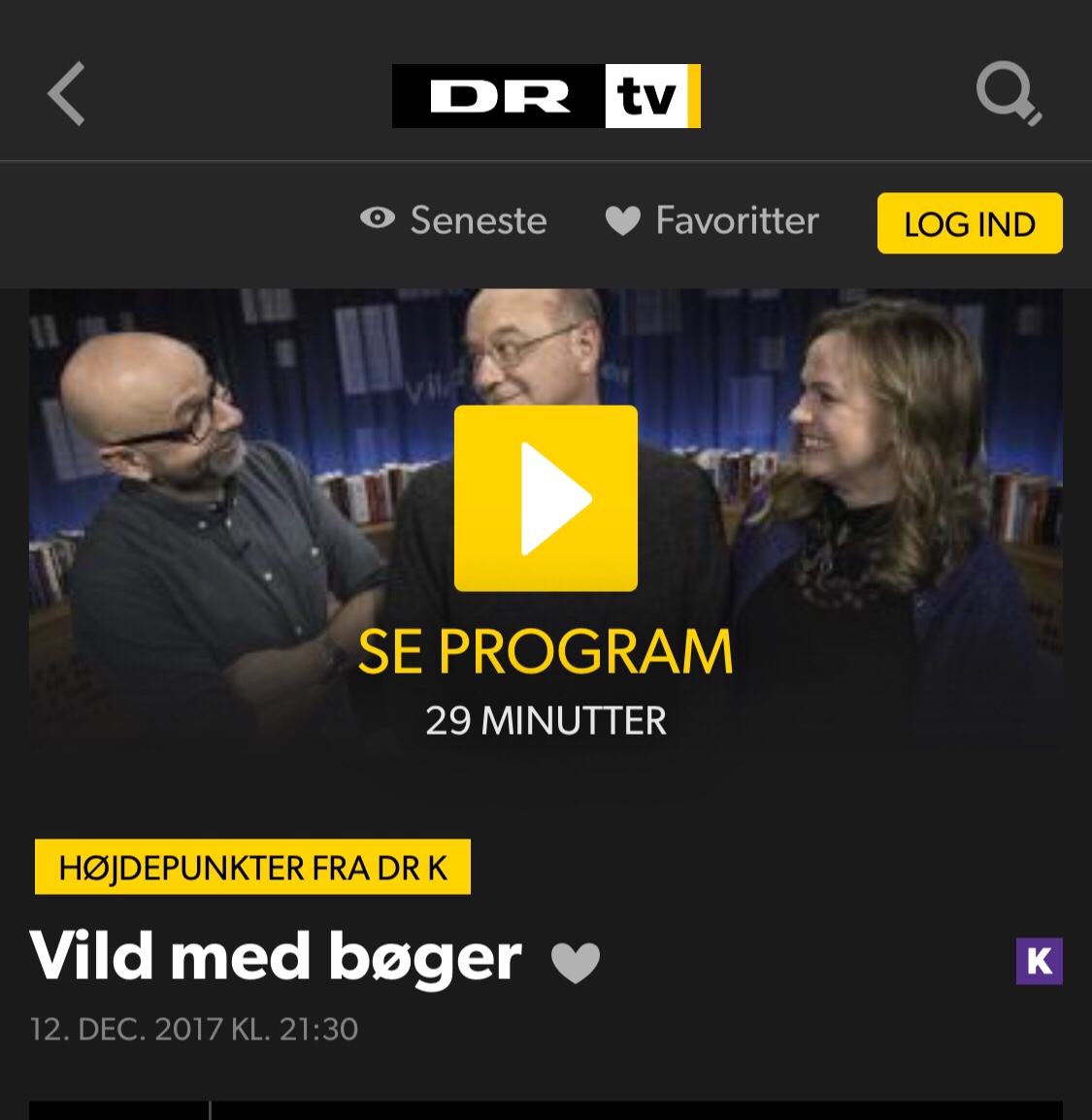Go back using the back arrow
This screenshot has height=1120, width=1092.
pyautogui.click(x=66, y=94)
